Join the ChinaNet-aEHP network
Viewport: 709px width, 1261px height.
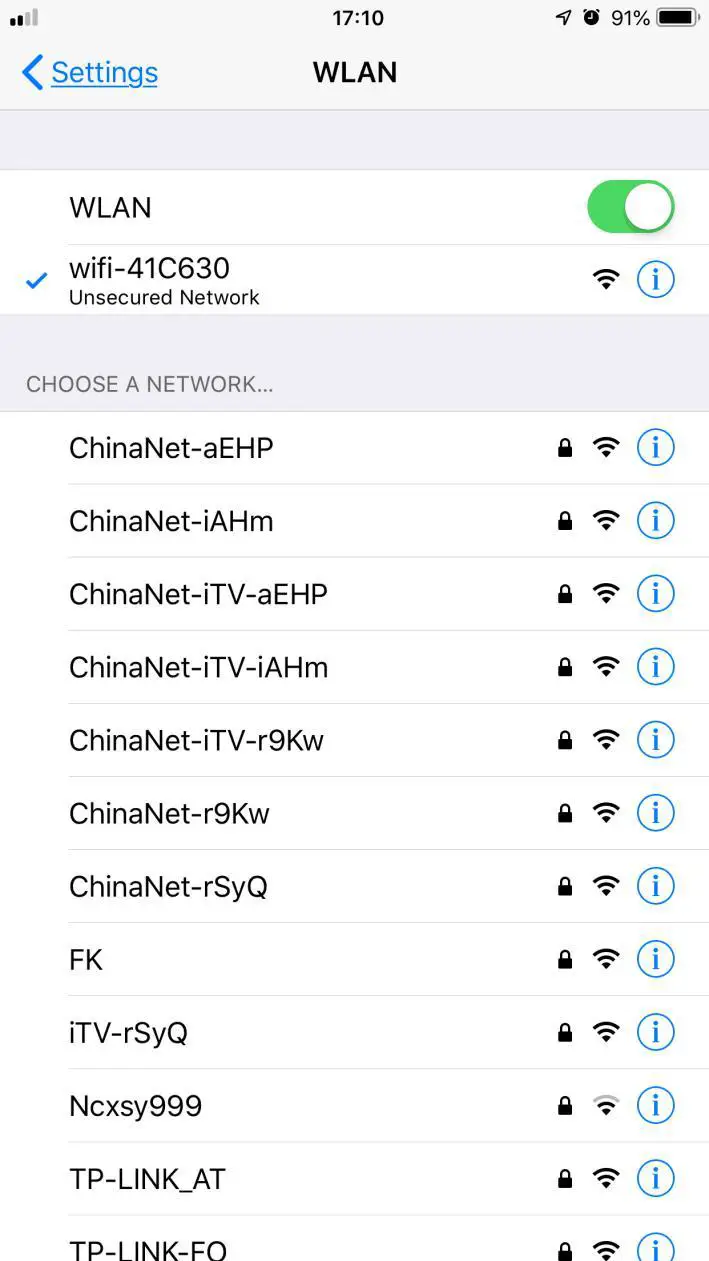pos(171,448)
